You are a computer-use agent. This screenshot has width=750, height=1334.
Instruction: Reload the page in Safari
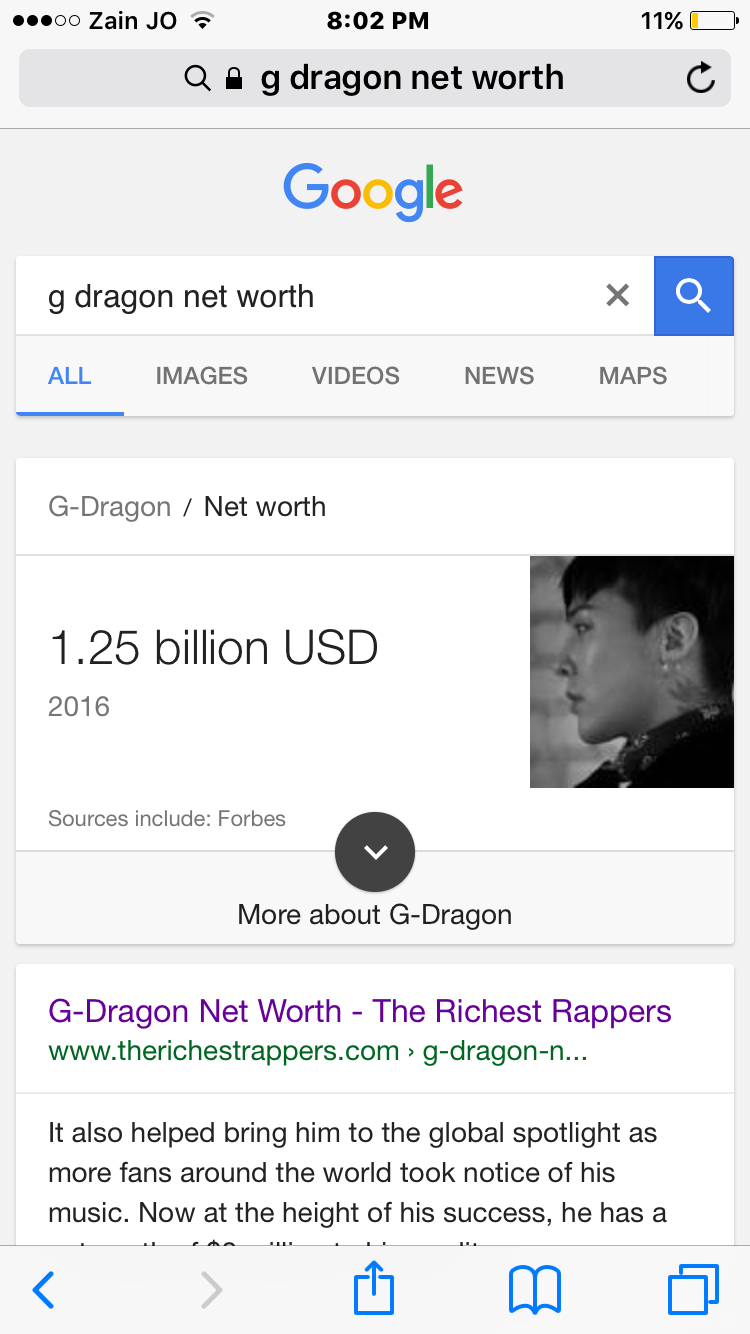(x=701, y=78)
